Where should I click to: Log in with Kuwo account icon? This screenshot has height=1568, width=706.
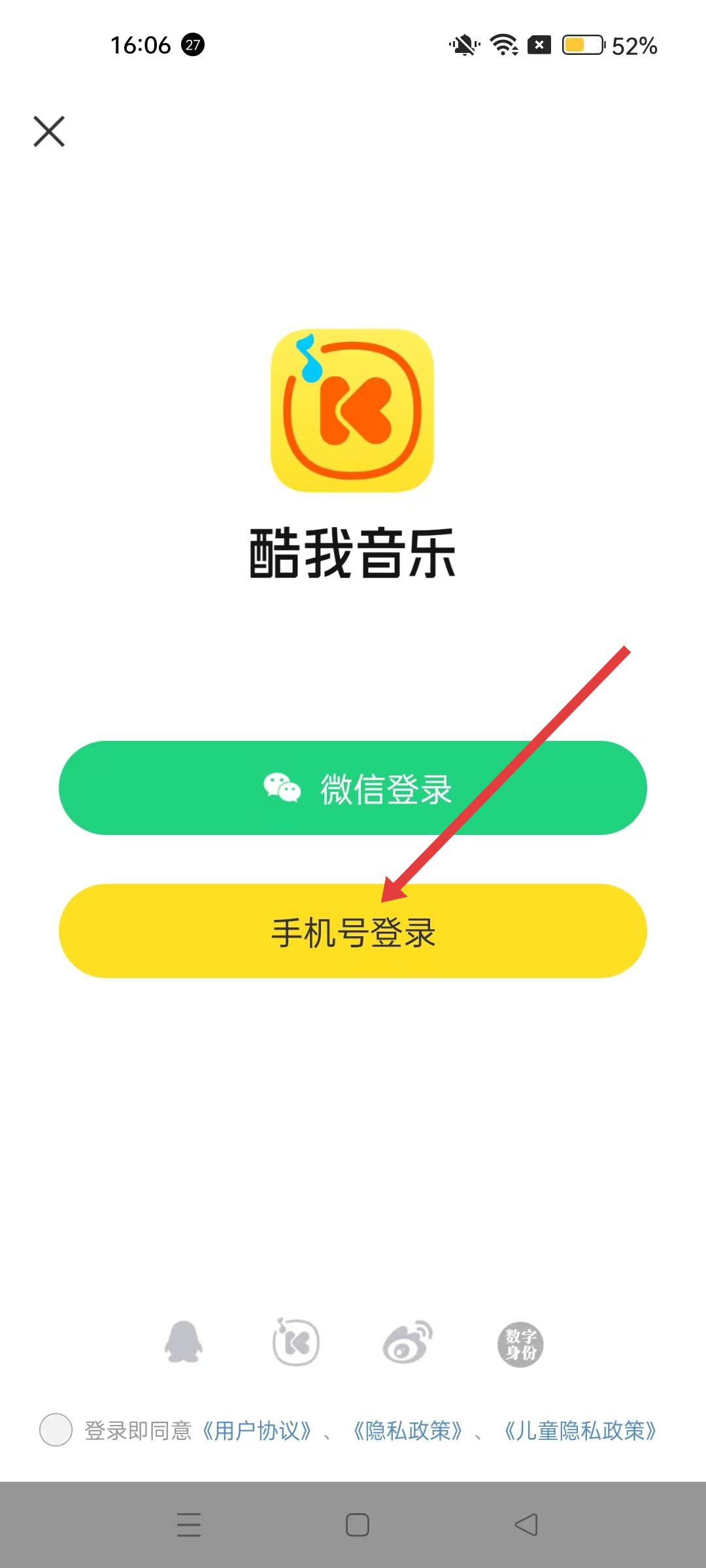tap(296, 1343)
